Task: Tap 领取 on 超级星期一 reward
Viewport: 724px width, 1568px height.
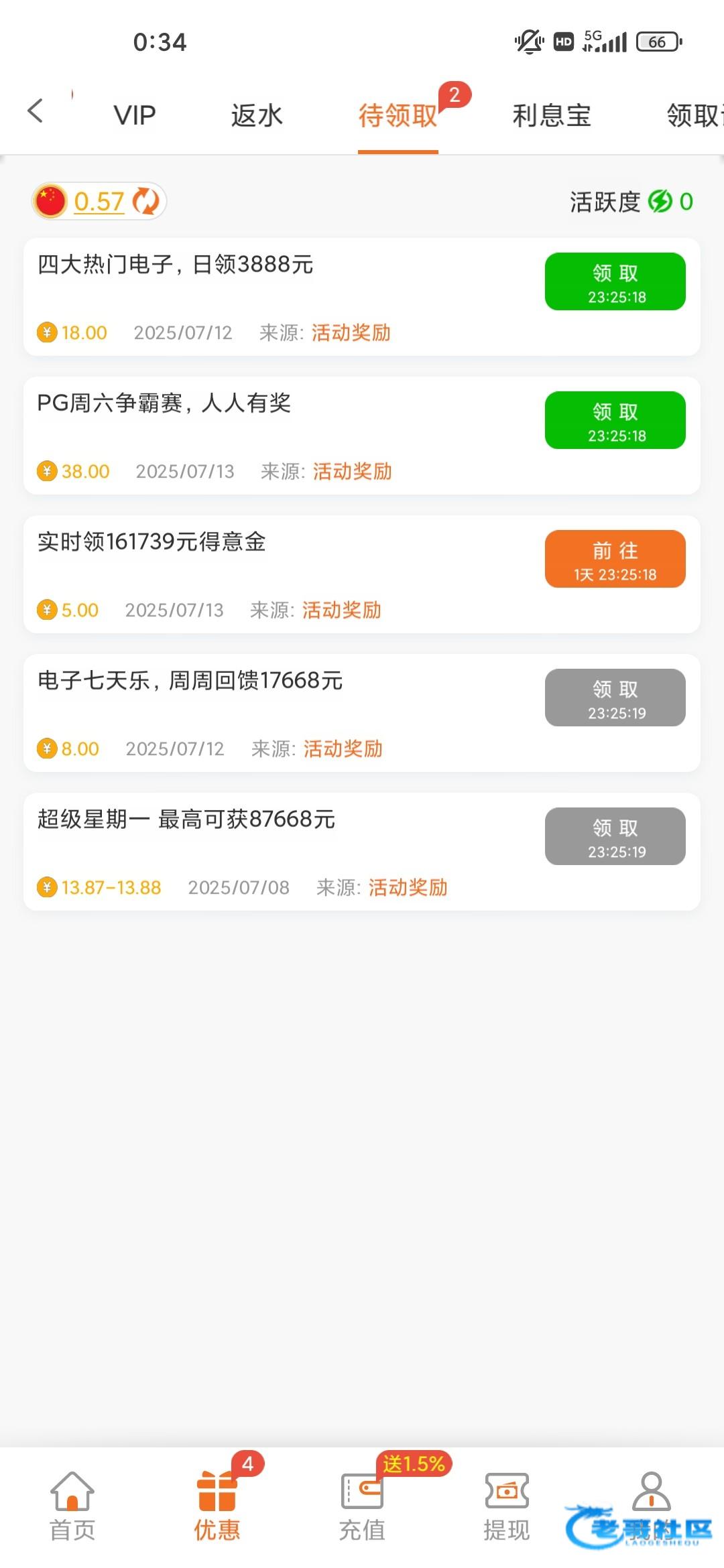Action: tap(615, 836)
